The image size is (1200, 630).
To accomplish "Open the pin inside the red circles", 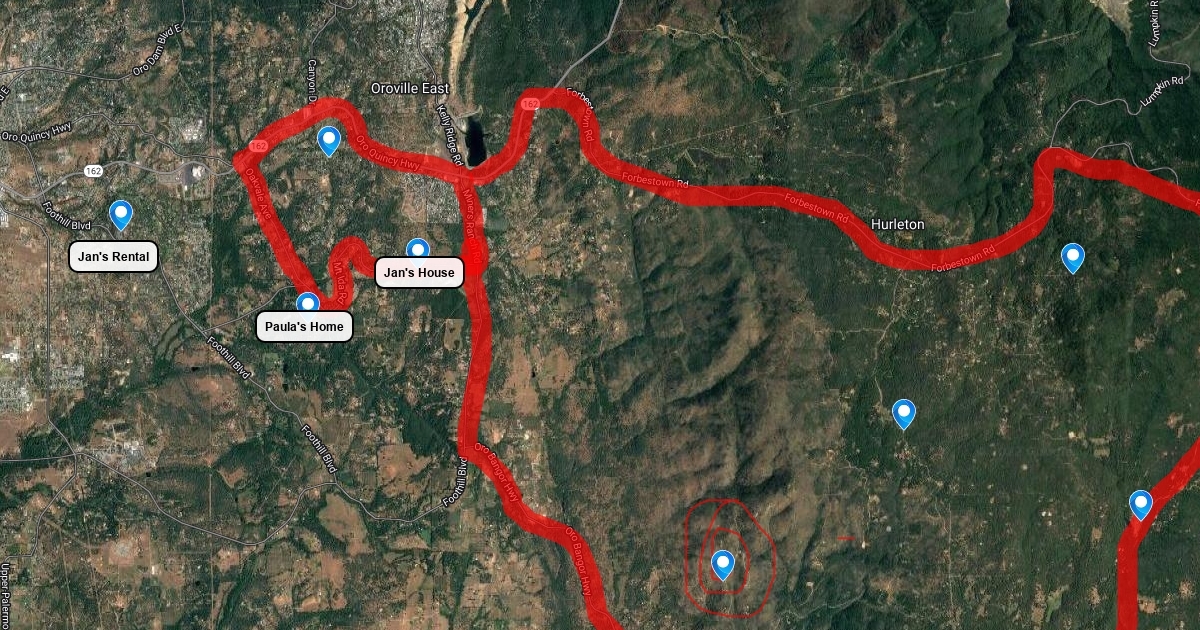I will 723,566.
